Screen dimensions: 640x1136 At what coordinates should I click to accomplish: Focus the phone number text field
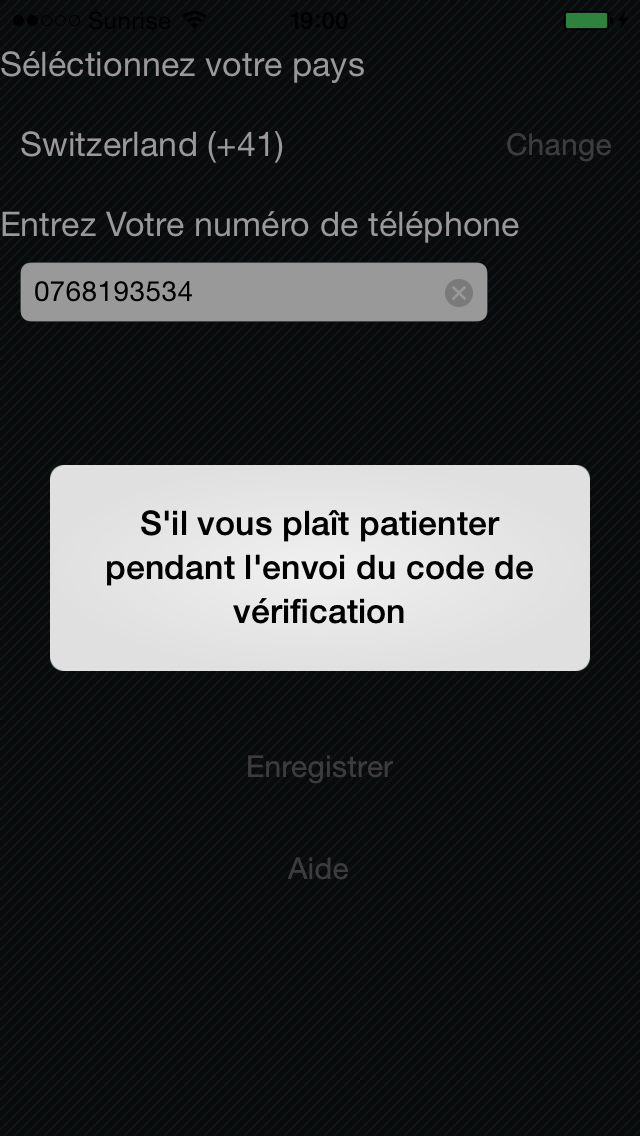[x=254, y=292]
